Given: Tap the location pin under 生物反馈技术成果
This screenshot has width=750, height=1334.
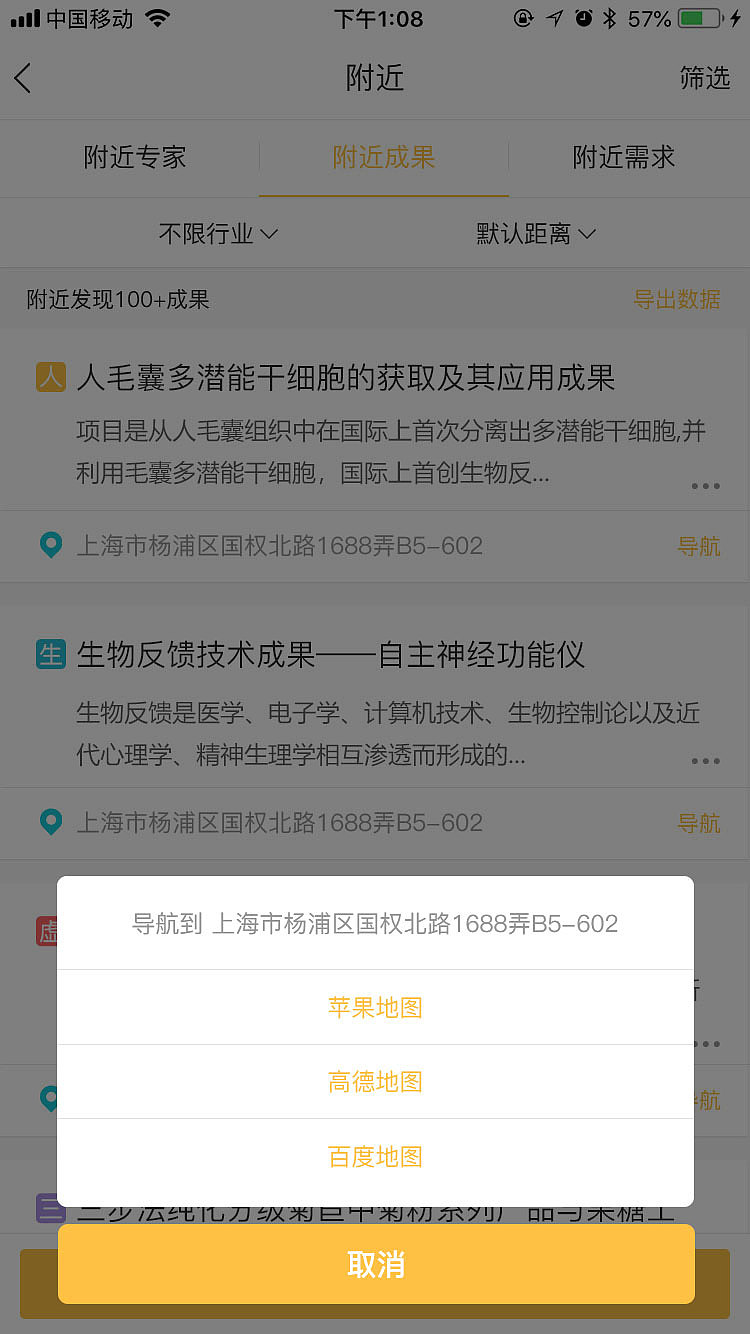Looking at the screenshot, I should (x=50, y=820).
